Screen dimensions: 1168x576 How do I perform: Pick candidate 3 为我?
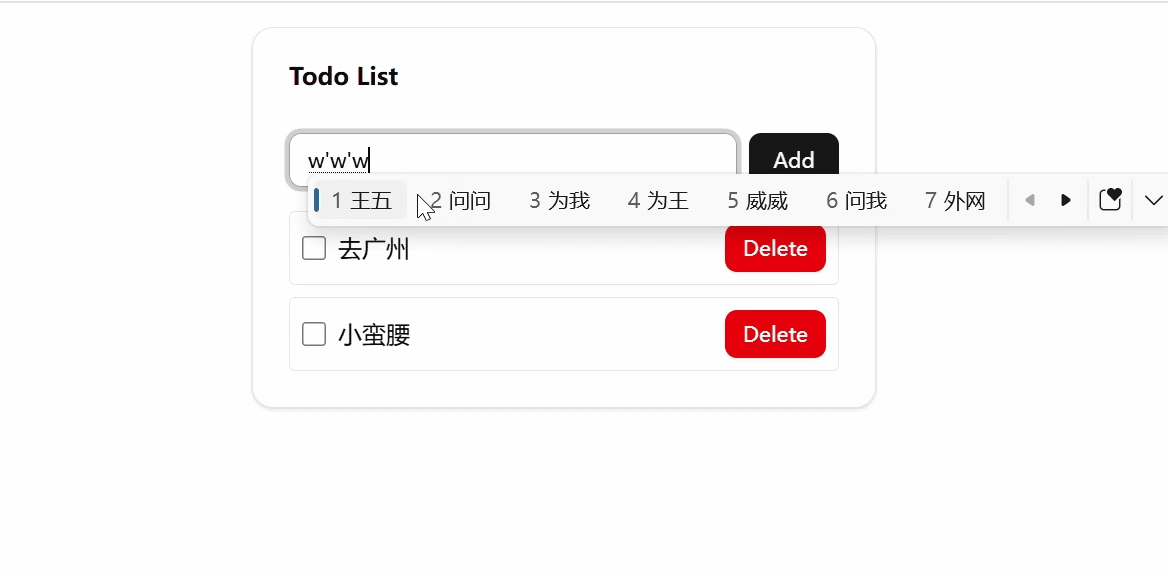coord(560,201)
